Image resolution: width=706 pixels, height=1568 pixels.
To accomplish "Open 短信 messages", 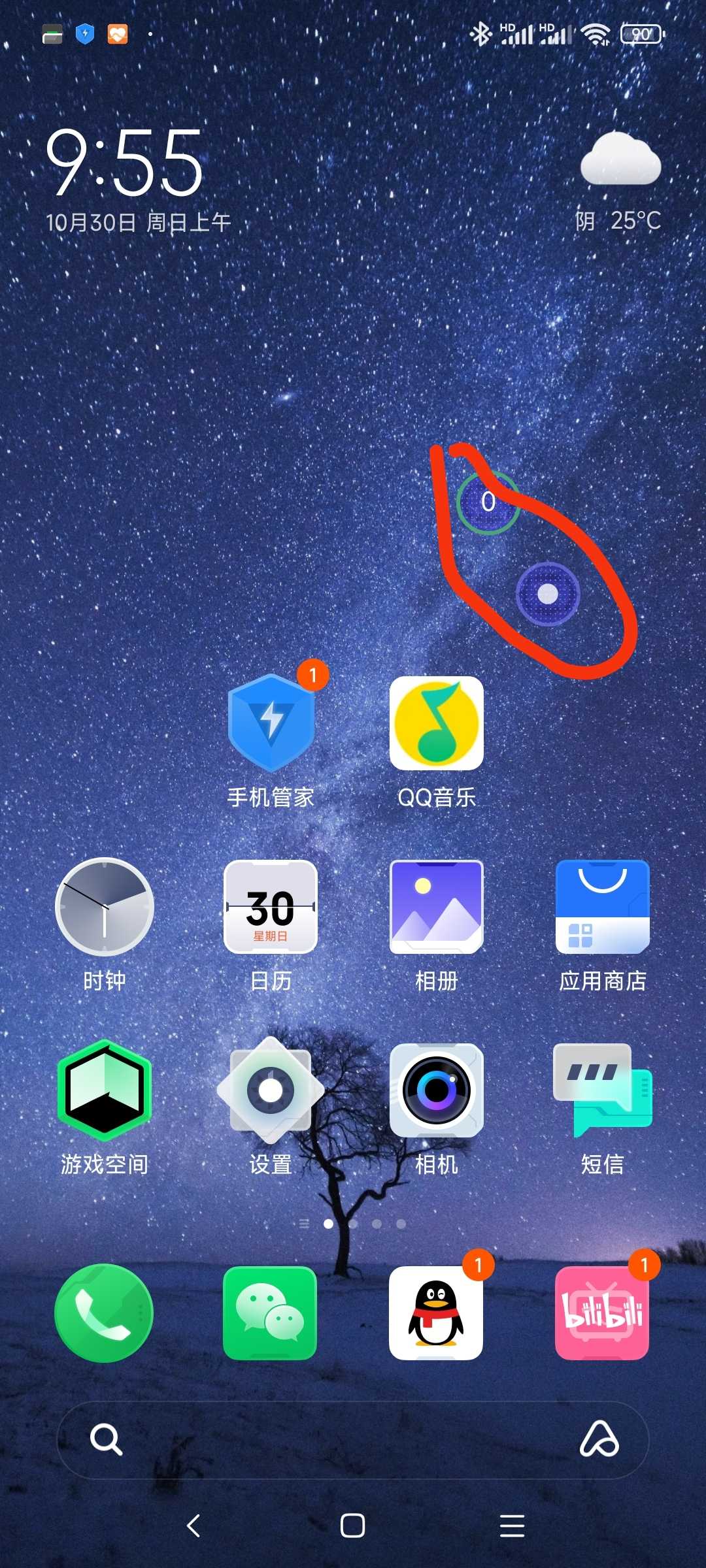I will (x=602, y=1090).
